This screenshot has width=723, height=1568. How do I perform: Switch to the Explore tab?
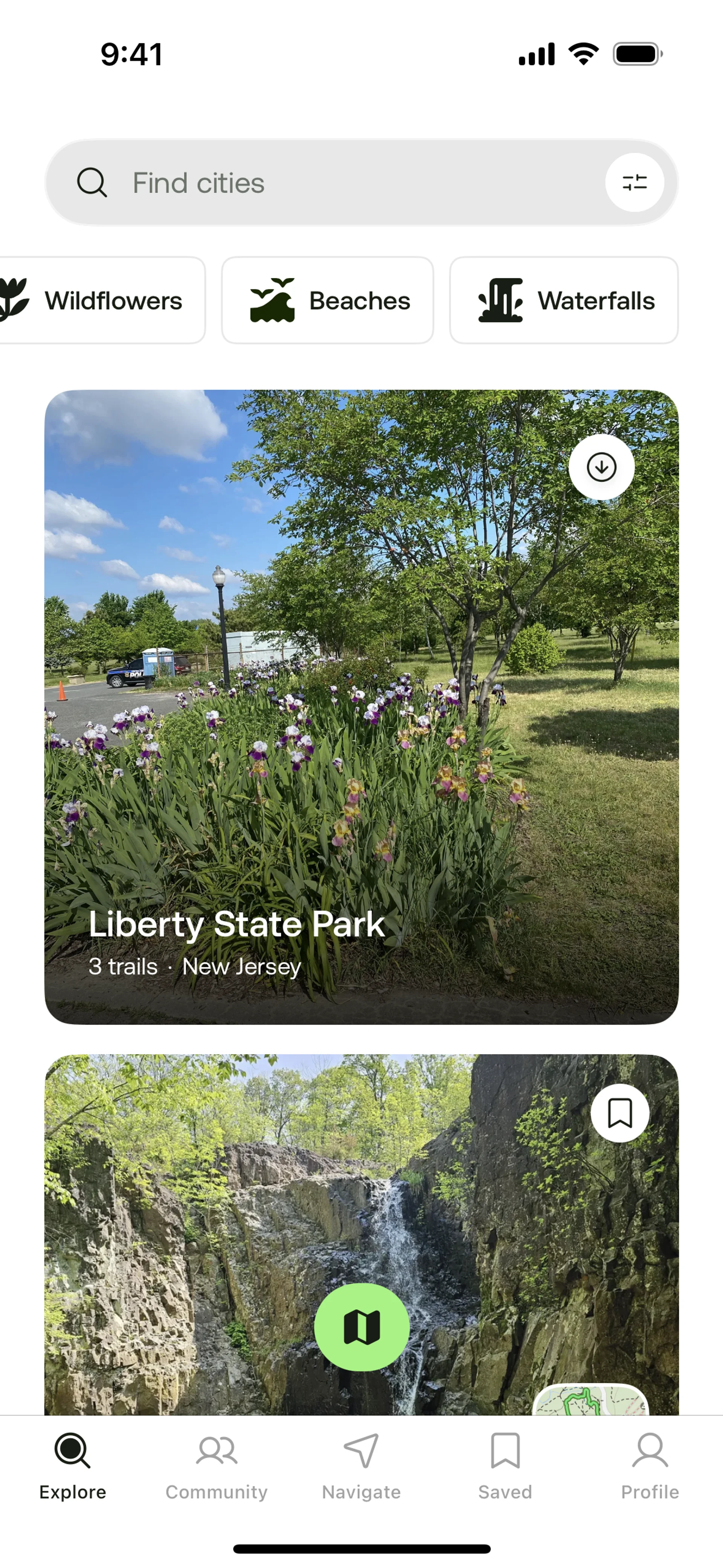(x=72, y=1466)
